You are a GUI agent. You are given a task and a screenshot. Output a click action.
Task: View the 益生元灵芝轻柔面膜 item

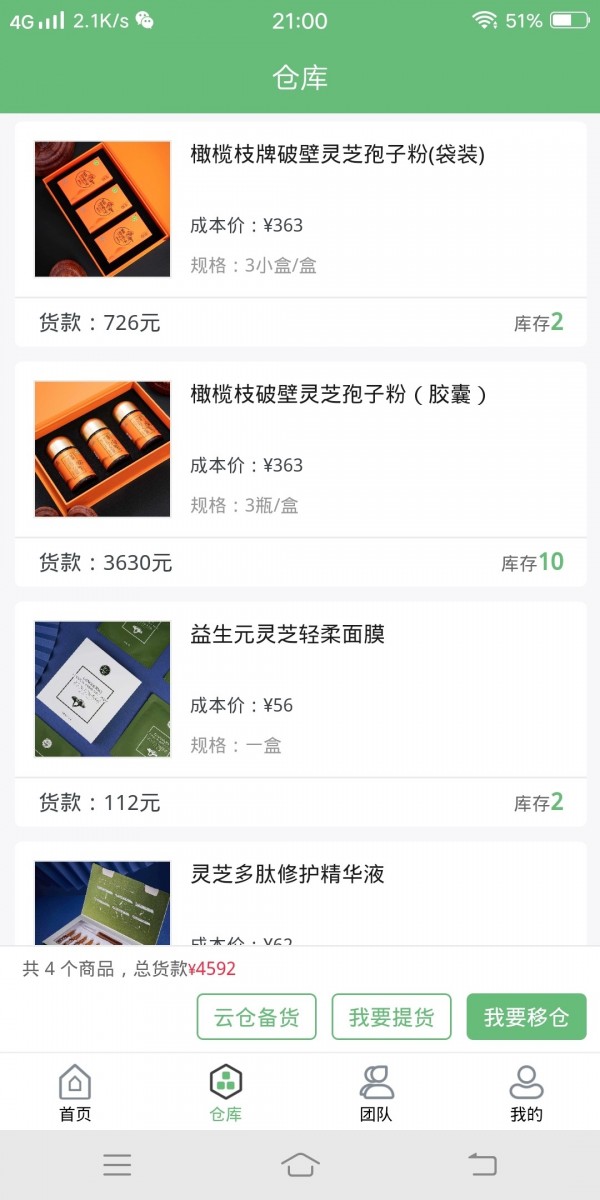coord(300,690)
